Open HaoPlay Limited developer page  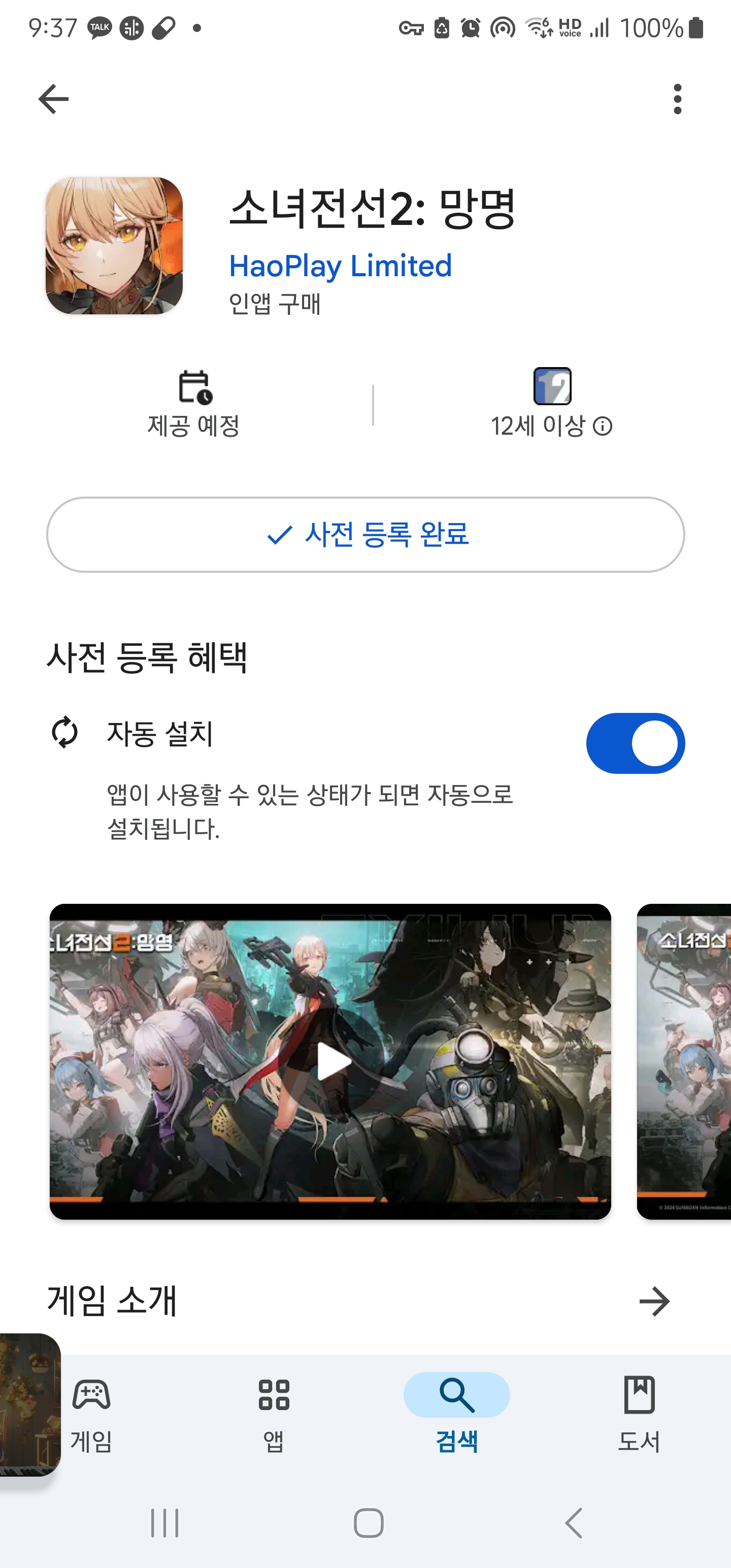click(340, 266)
